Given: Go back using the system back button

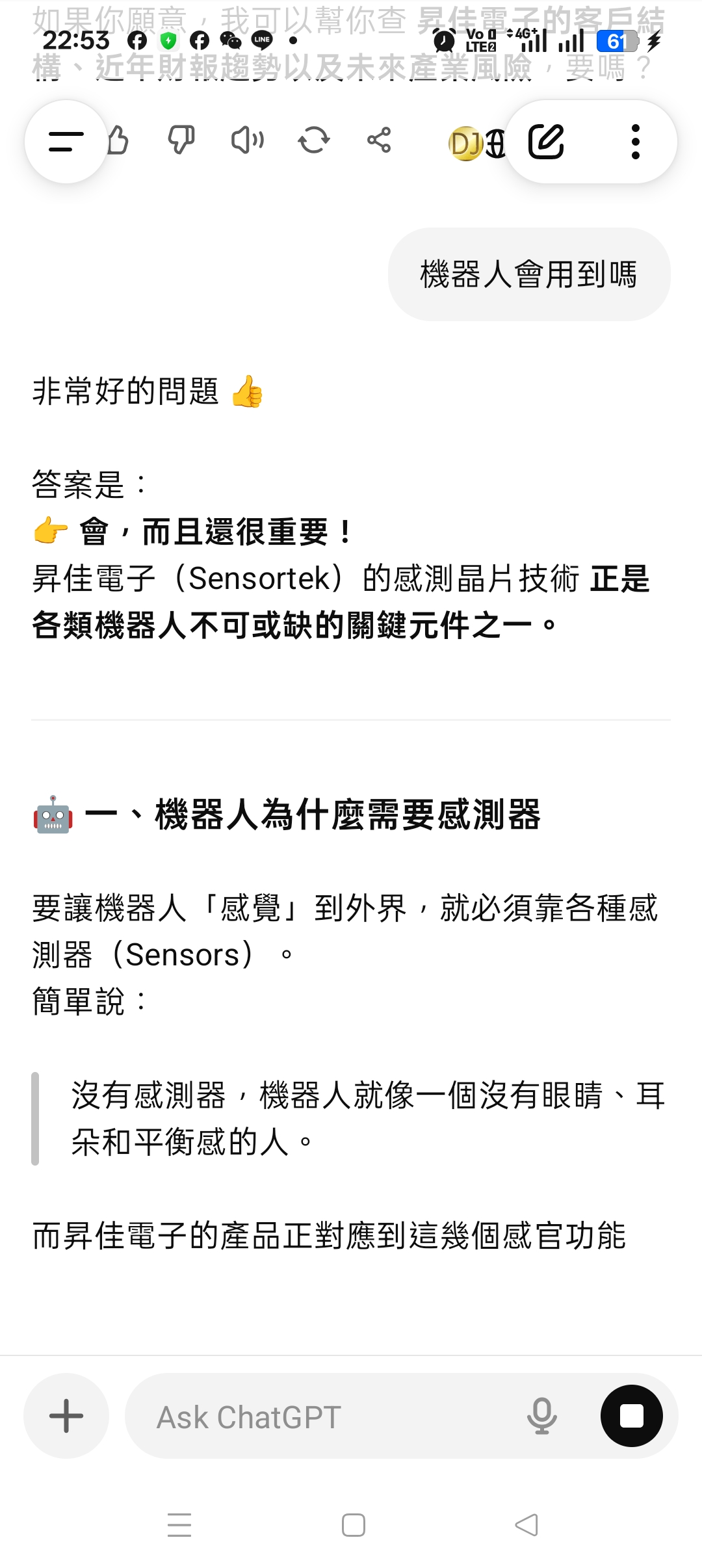Looking at the screenshot, I should point(526,1524).
